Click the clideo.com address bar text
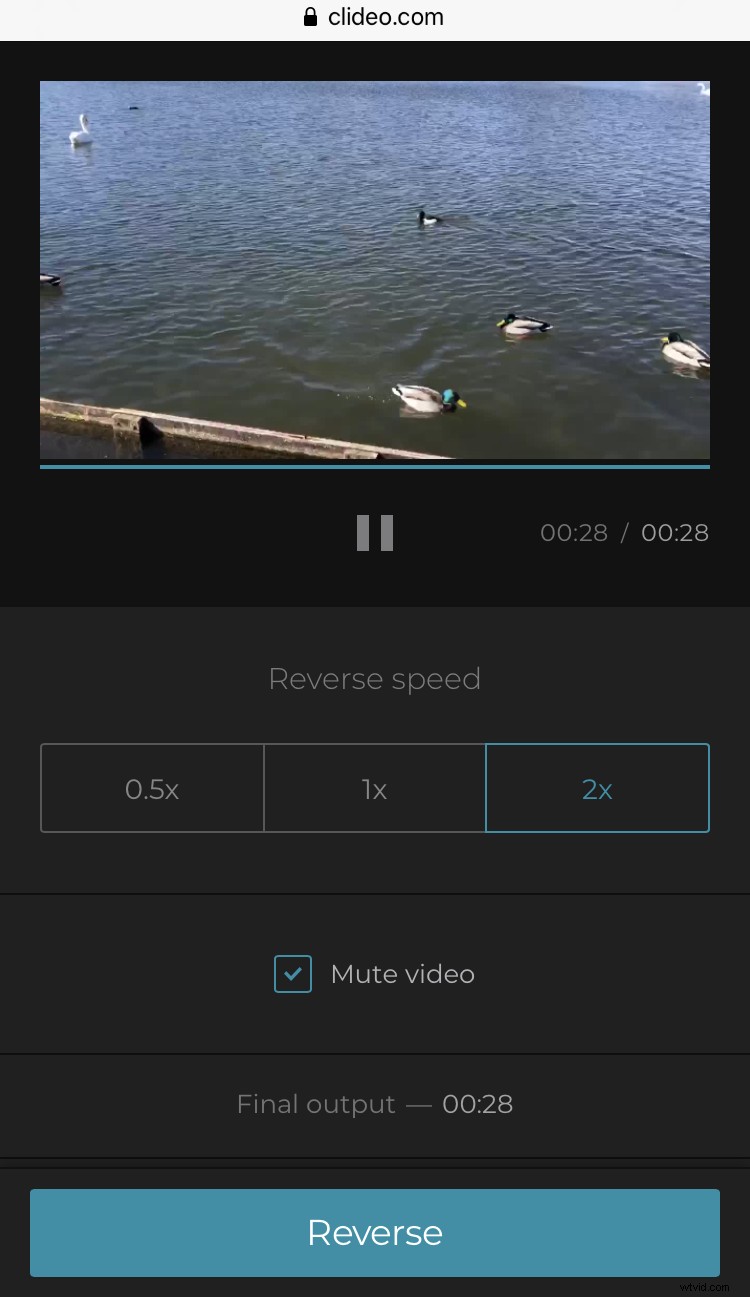750x1297 pixels. click(385, 16)
